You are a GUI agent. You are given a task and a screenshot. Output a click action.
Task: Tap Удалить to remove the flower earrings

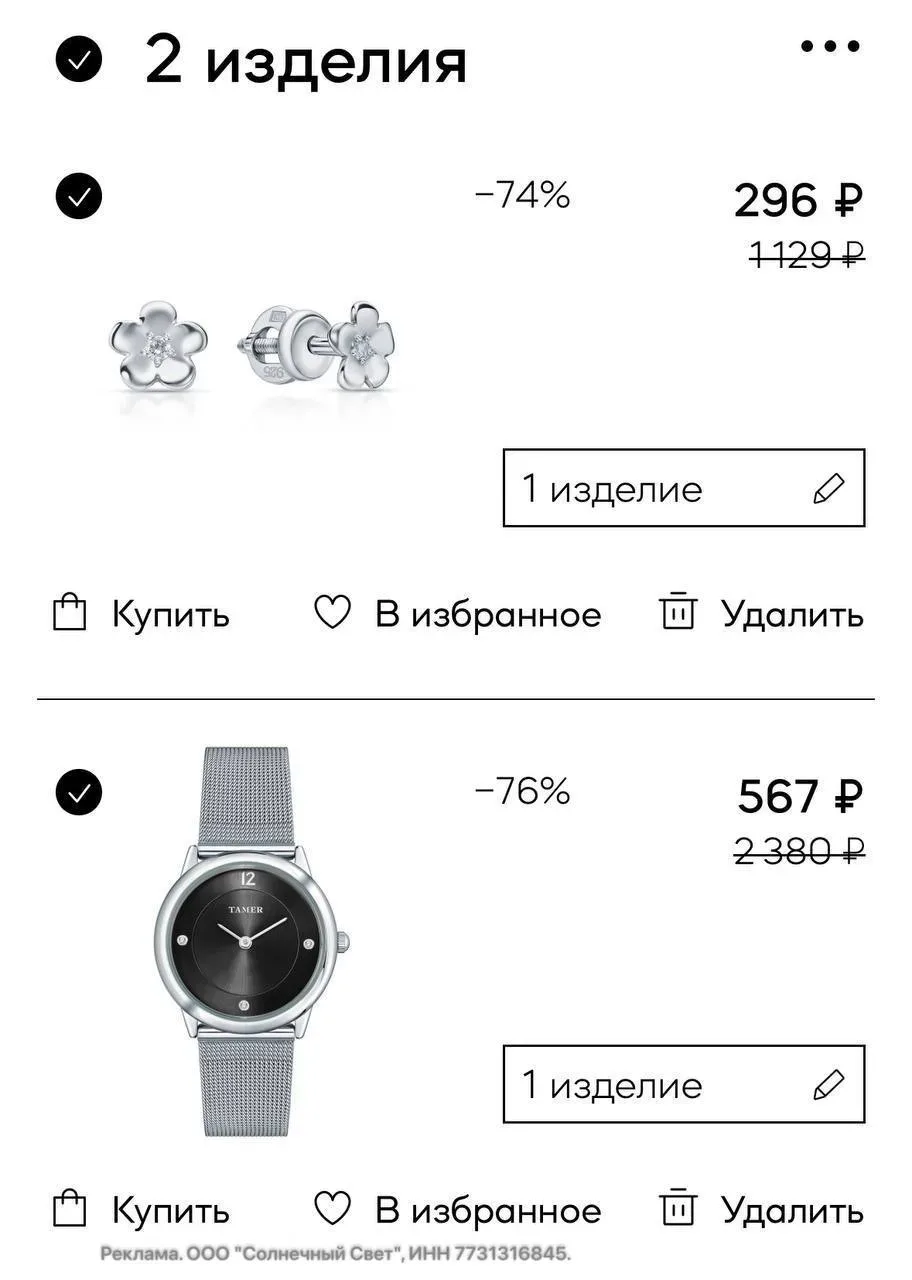pyautogui.click(x=761, y=613)
